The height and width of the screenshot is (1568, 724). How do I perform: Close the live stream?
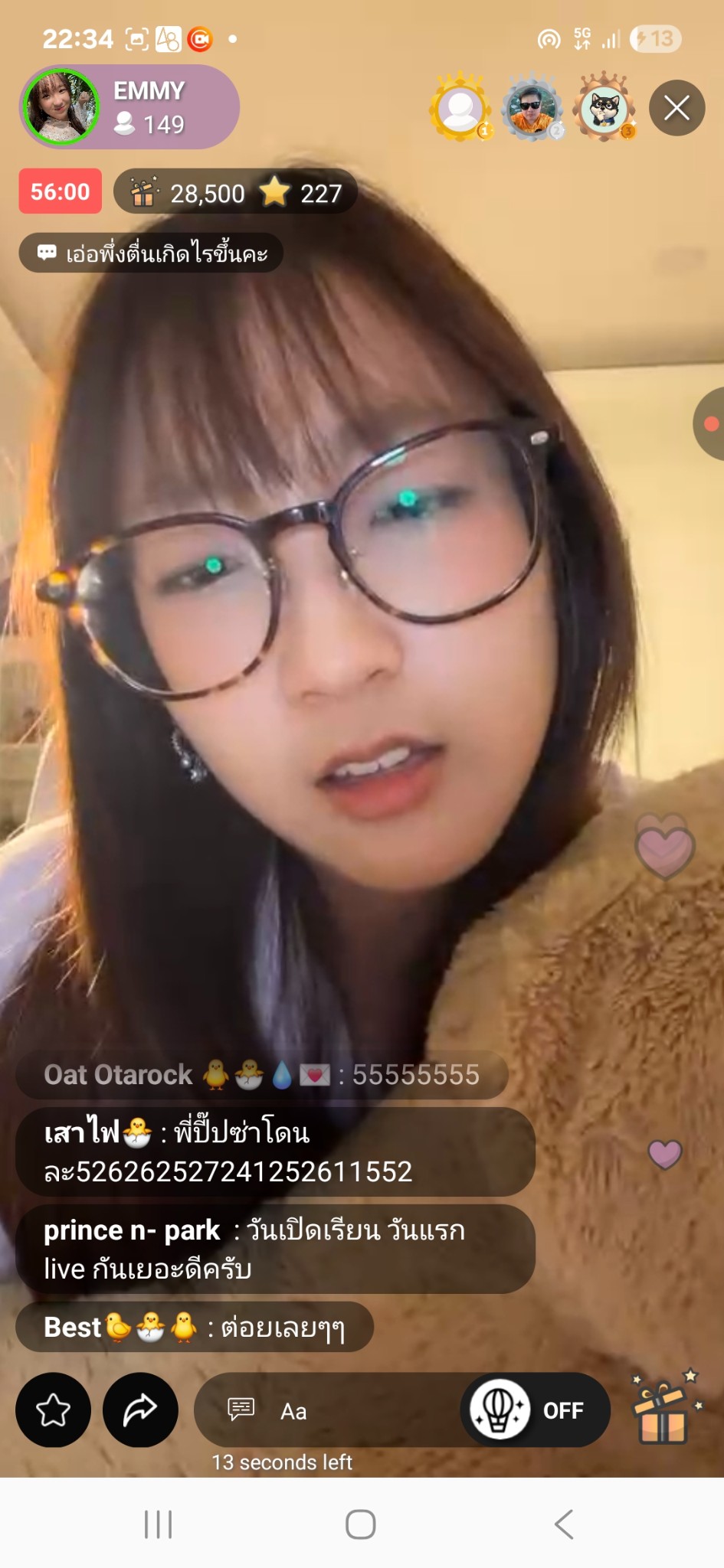(676, 108)
